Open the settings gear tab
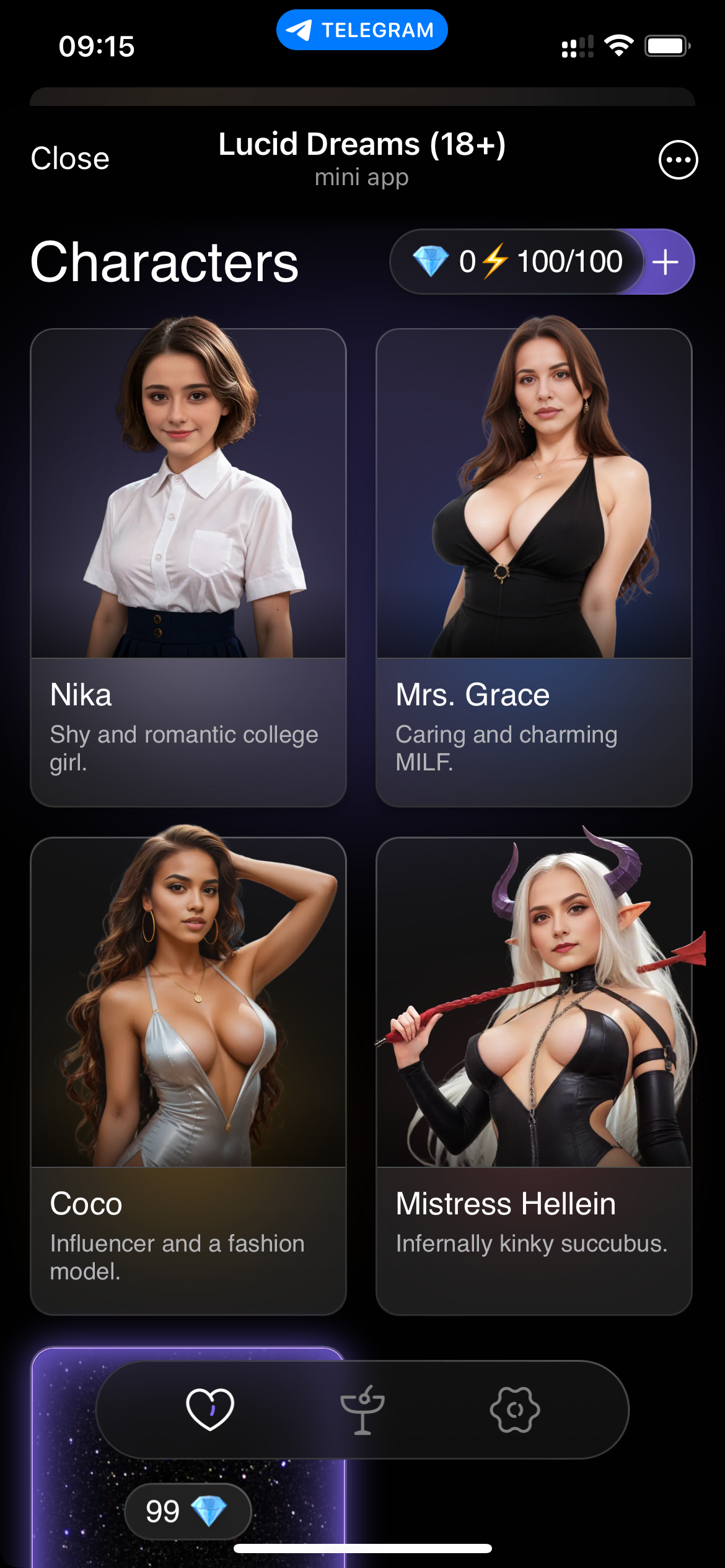Viewport: 725px width, 1568px height. (514, 1409)
